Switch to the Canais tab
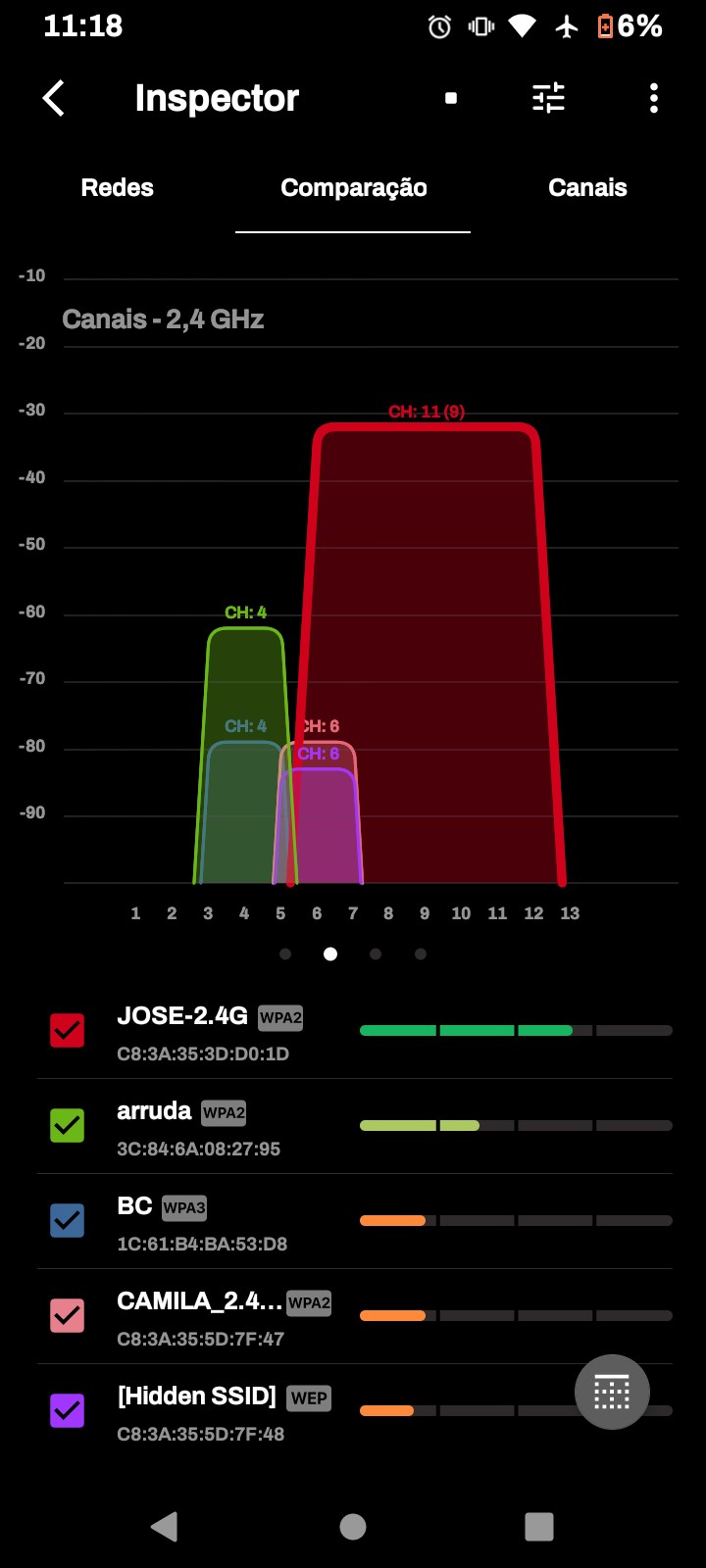The width and height of the screenshot is (706, 1568). (587, 188)
